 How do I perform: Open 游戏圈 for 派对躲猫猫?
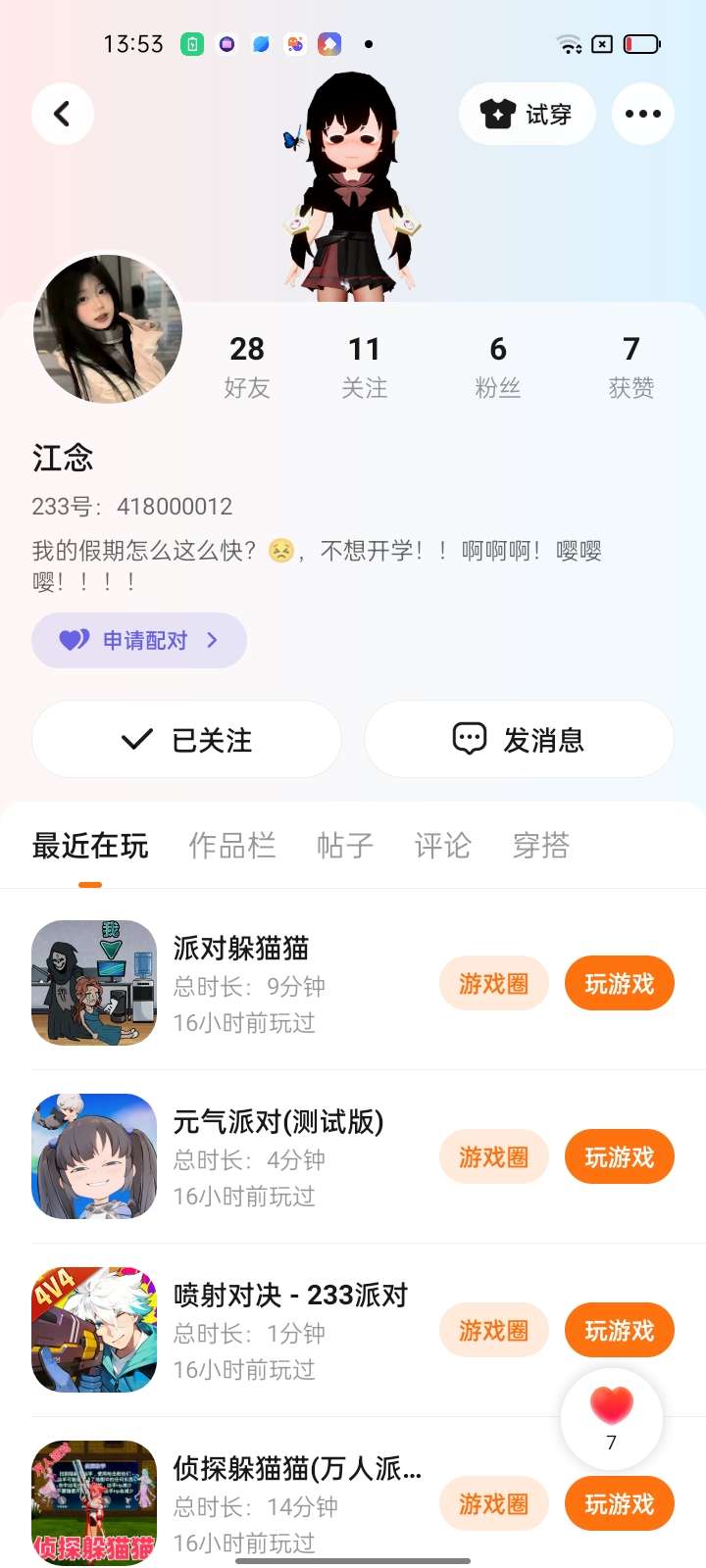[x=493, y=984]
